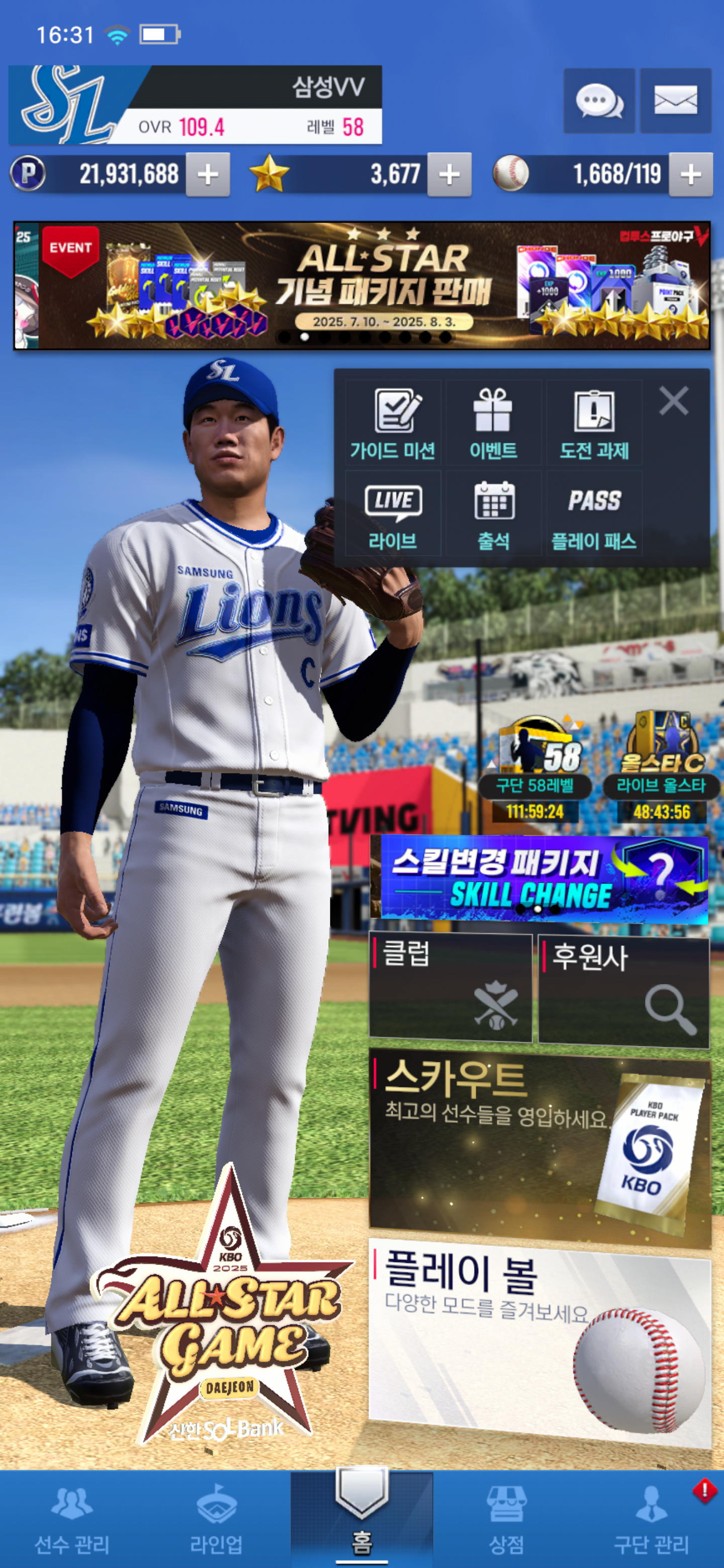Open the chat bubble icon
The image size is (724, 1568).
[599, 101]
